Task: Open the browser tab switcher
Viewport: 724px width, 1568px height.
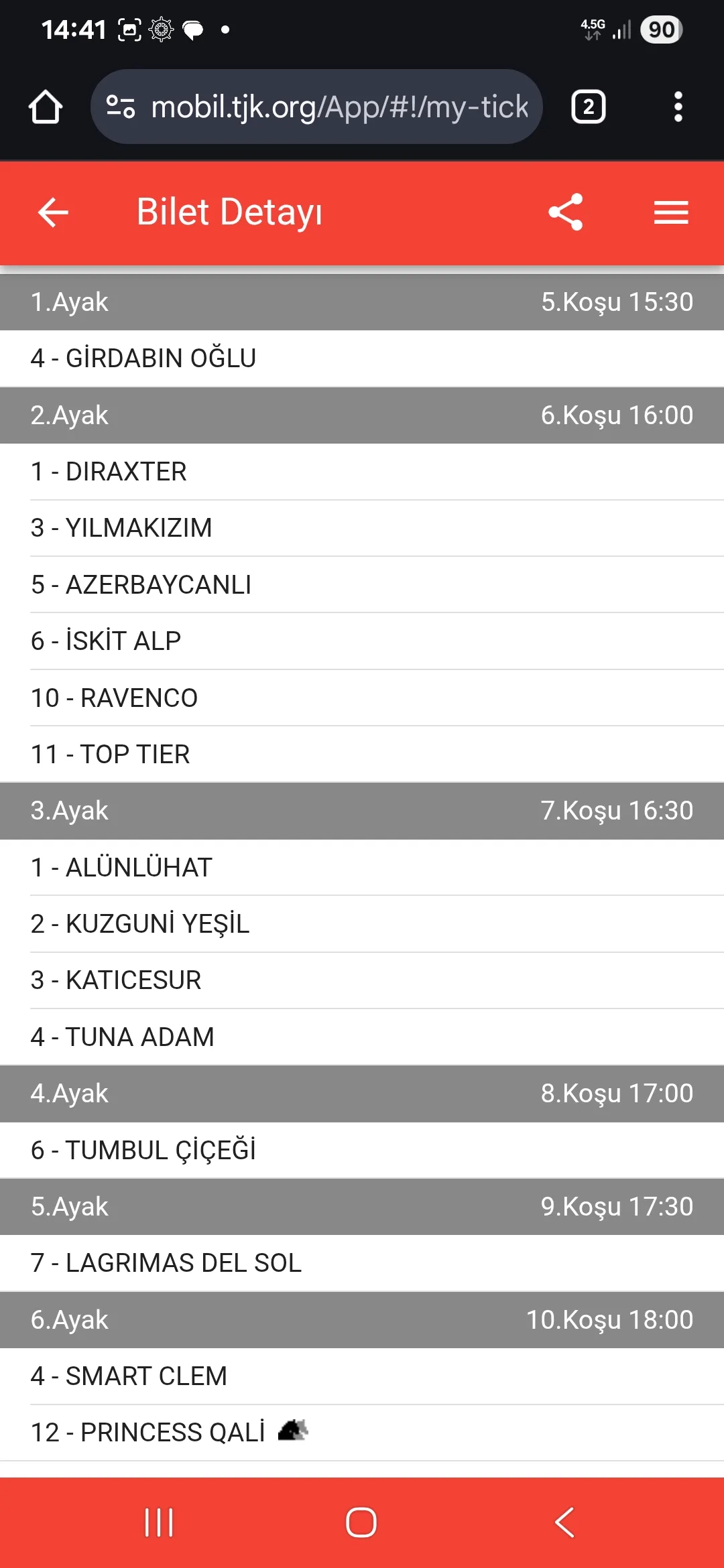Action: [x=588, y=107]
